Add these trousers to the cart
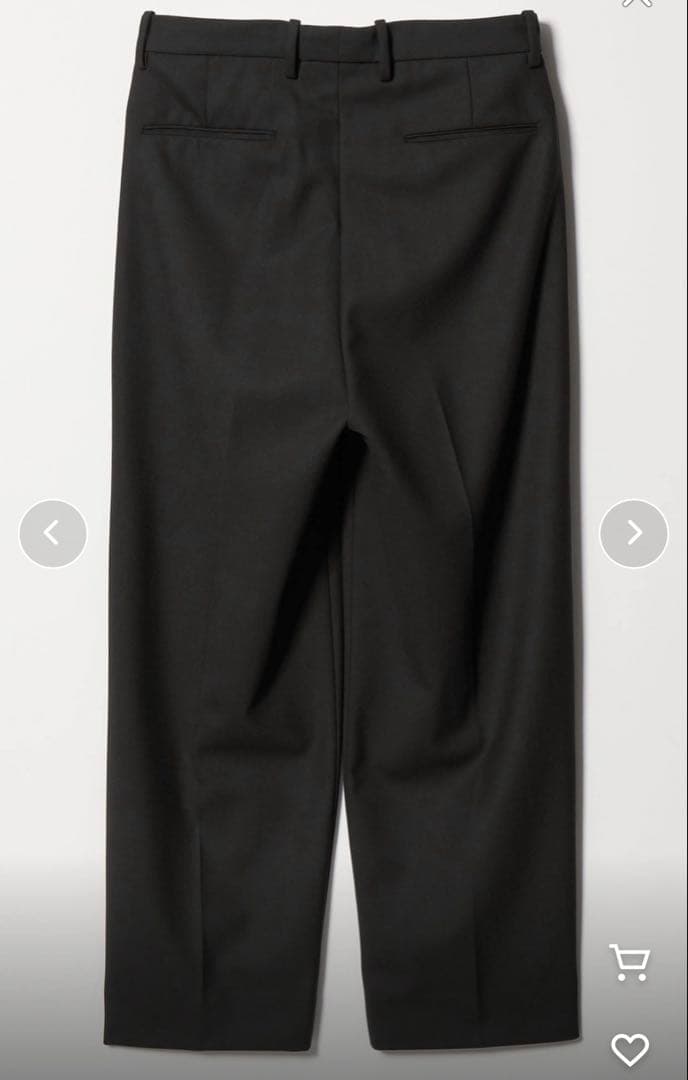The height and width of the screenshot is (1080, 688). [630, 962]
